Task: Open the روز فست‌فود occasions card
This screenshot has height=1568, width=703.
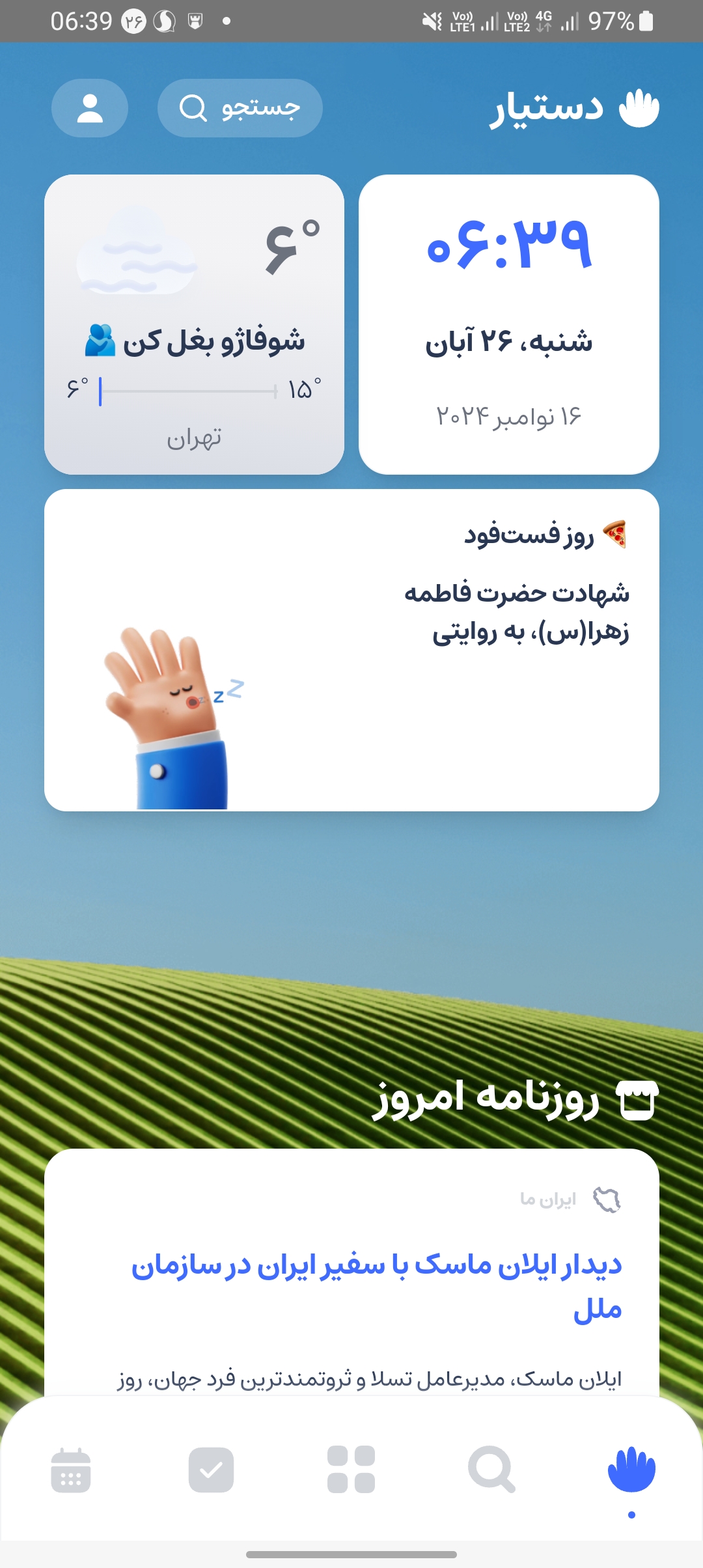Action: point(351,650)
